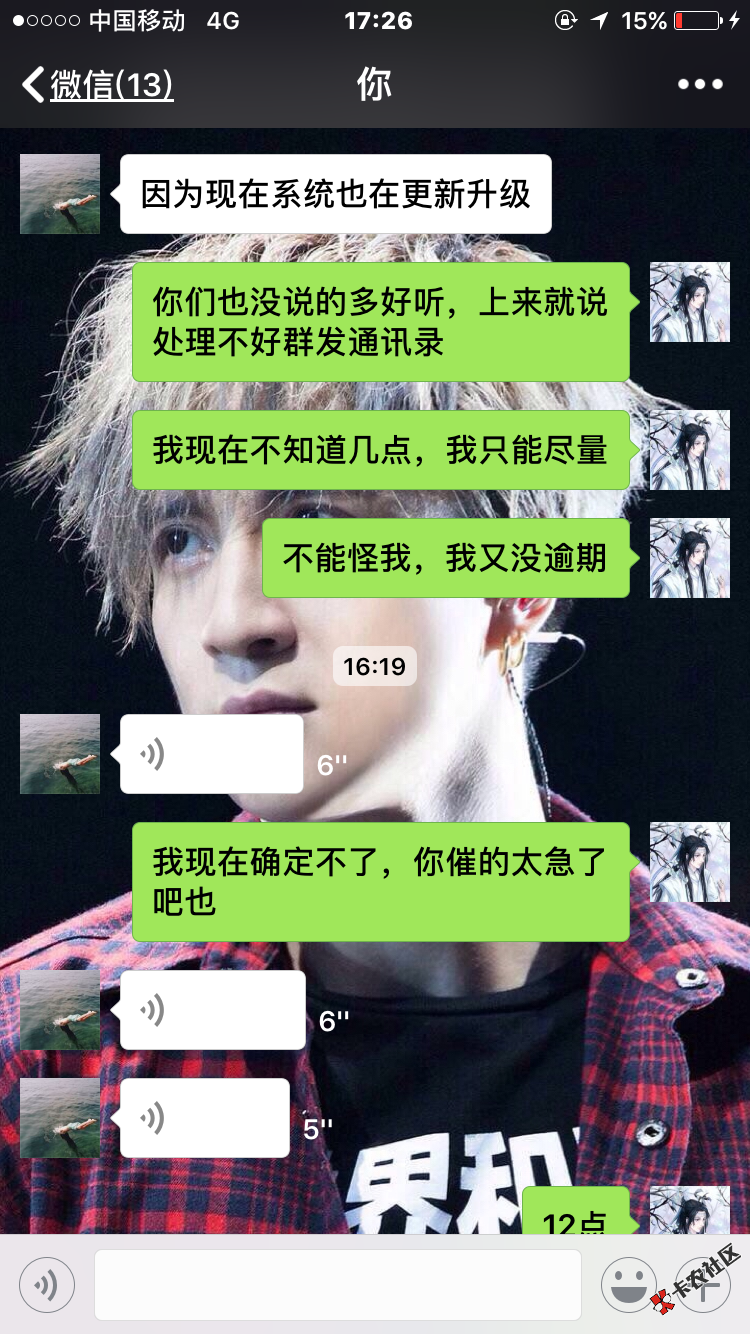Play the 5'' voice message
Viewport: 750px width, 1334px height.
coord(204,1117)
